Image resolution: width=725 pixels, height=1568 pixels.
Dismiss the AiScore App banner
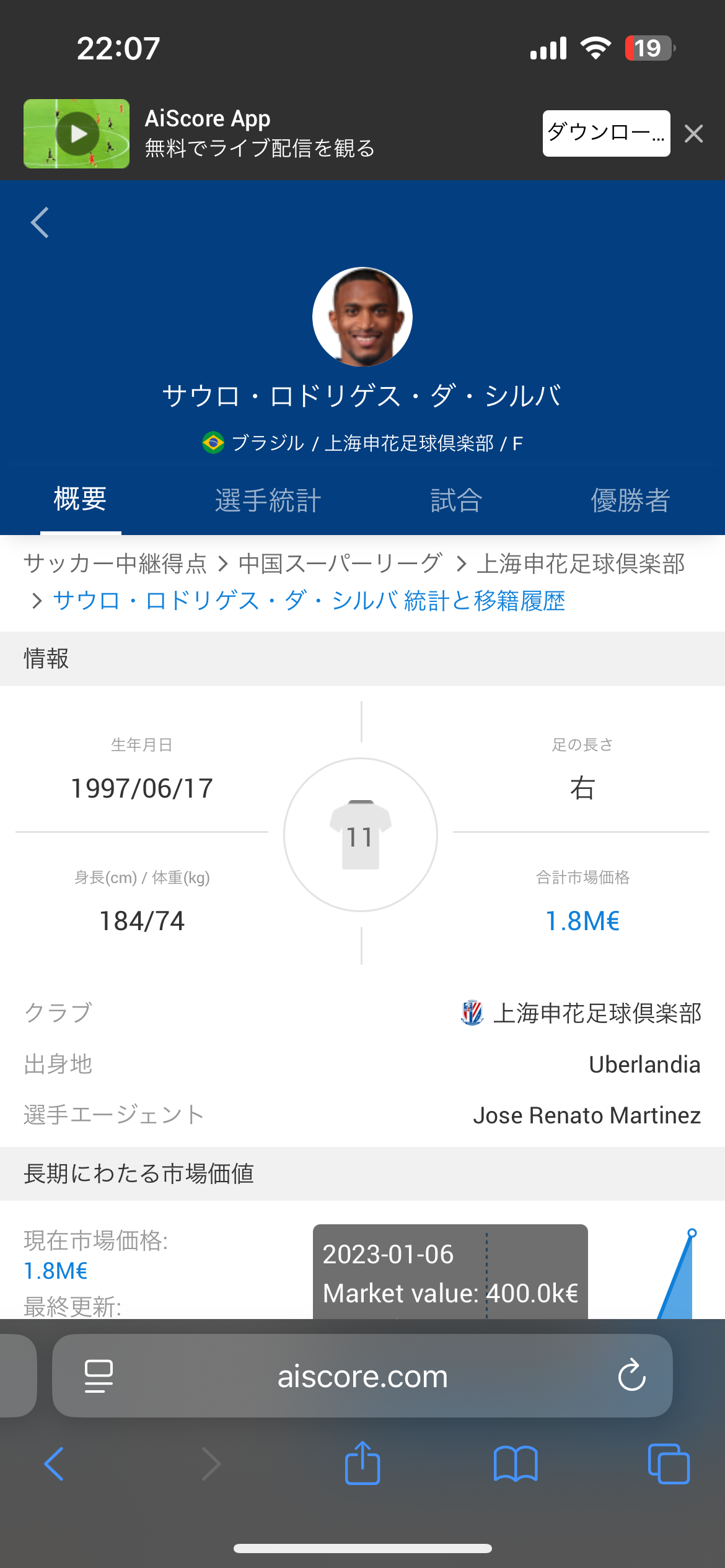[694, 133]
